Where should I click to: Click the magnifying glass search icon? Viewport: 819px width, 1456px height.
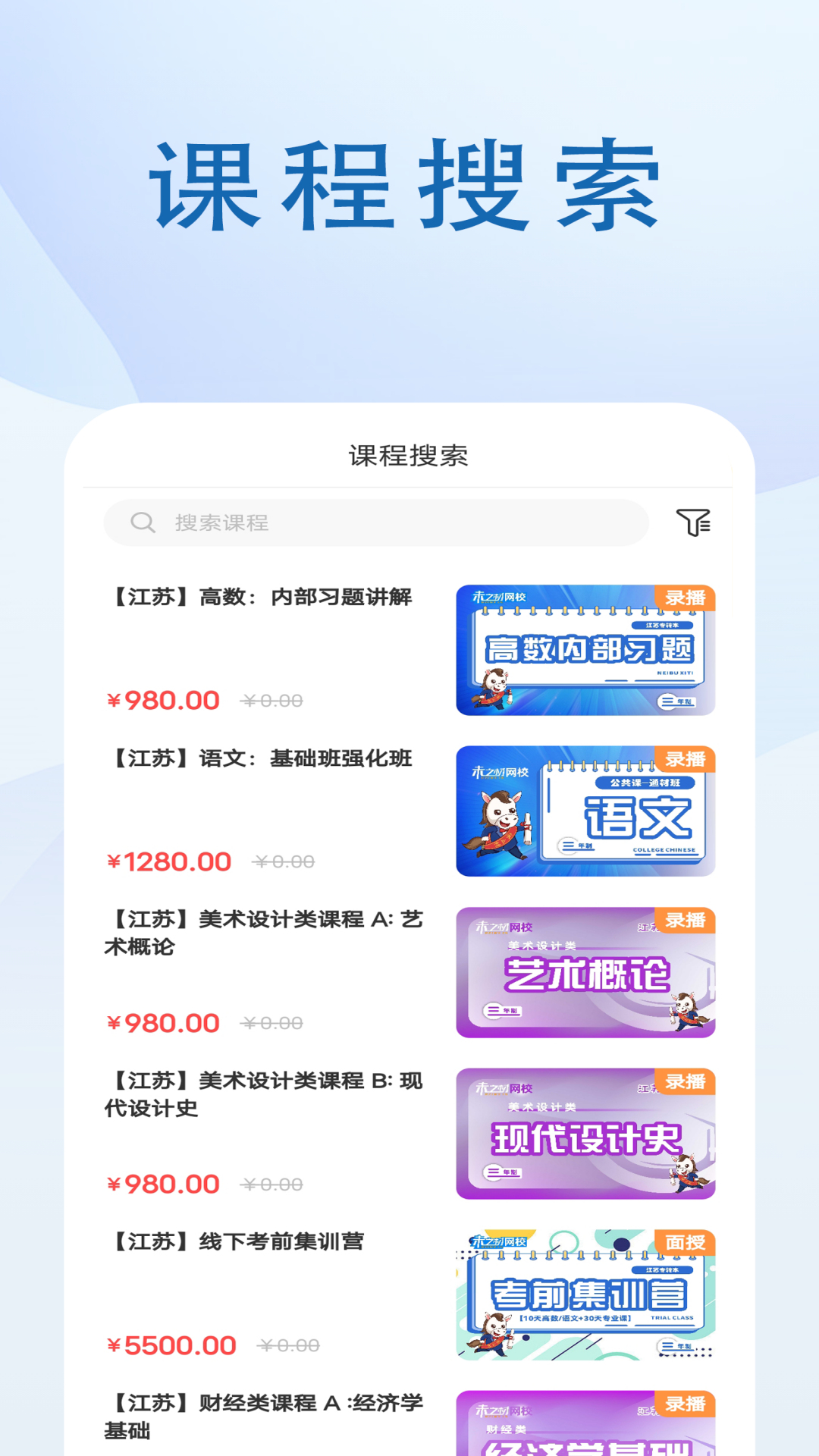[144, 522]
